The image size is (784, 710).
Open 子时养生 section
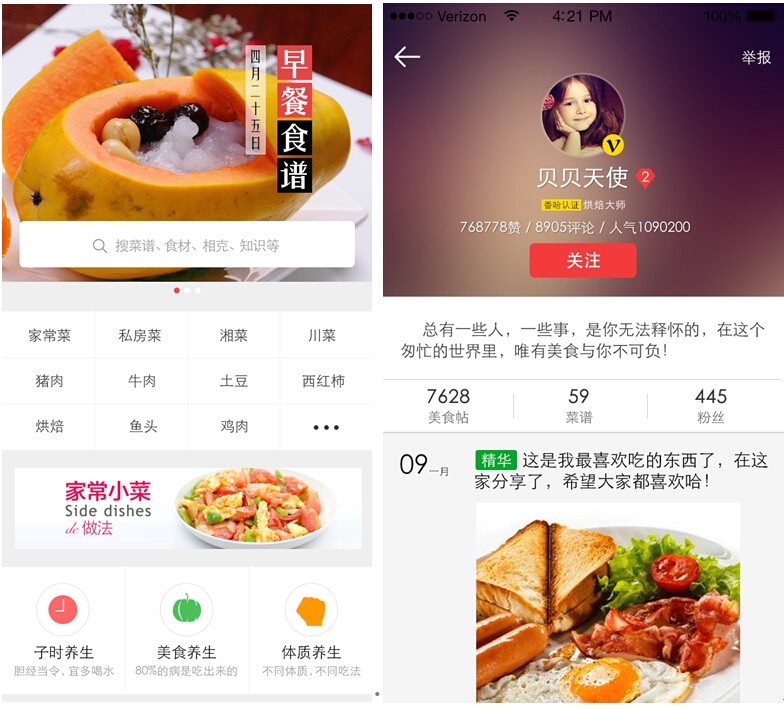tap(63, 630)
